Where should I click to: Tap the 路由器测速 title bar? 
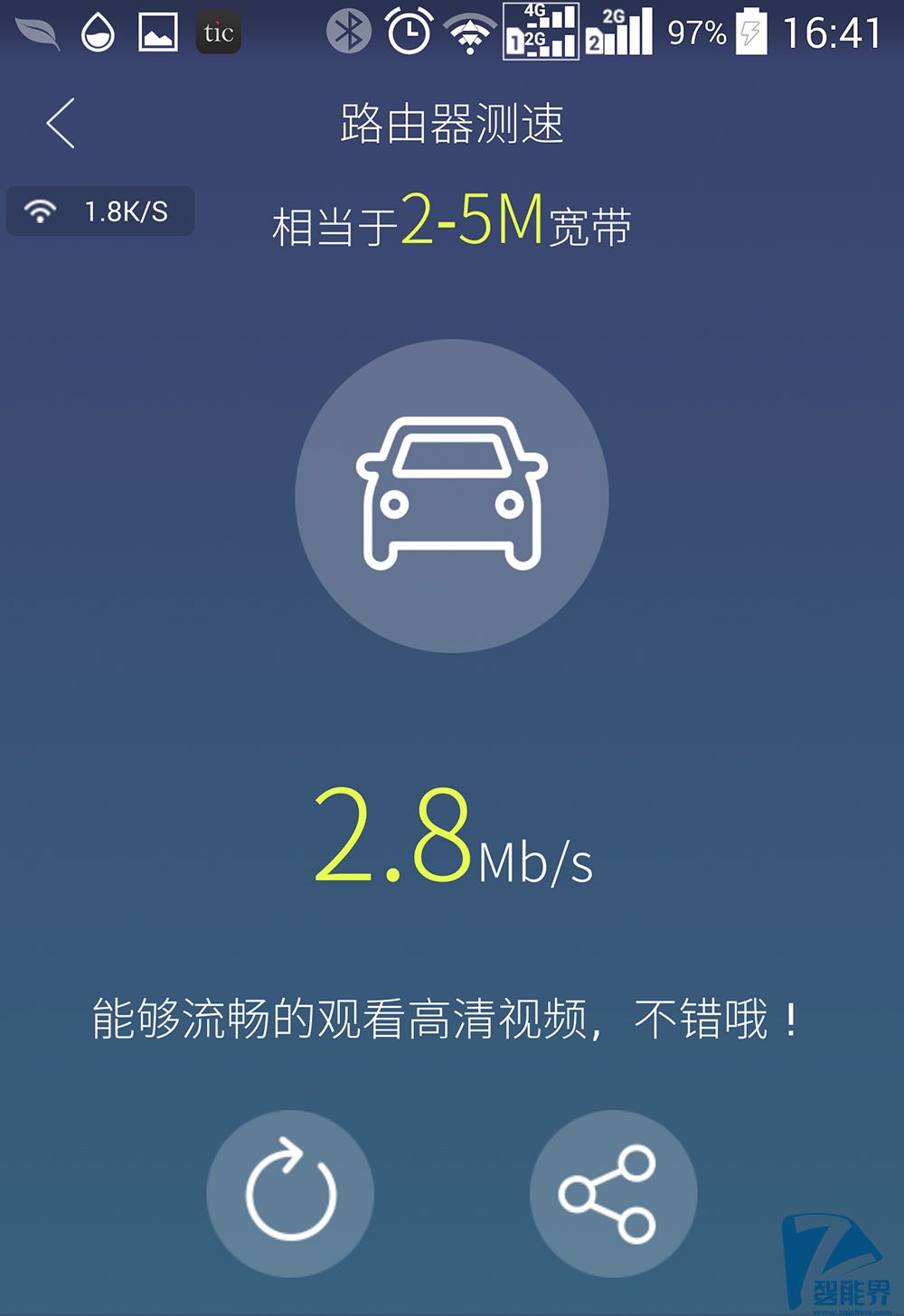pyautogui.click(x=452, y=125)
